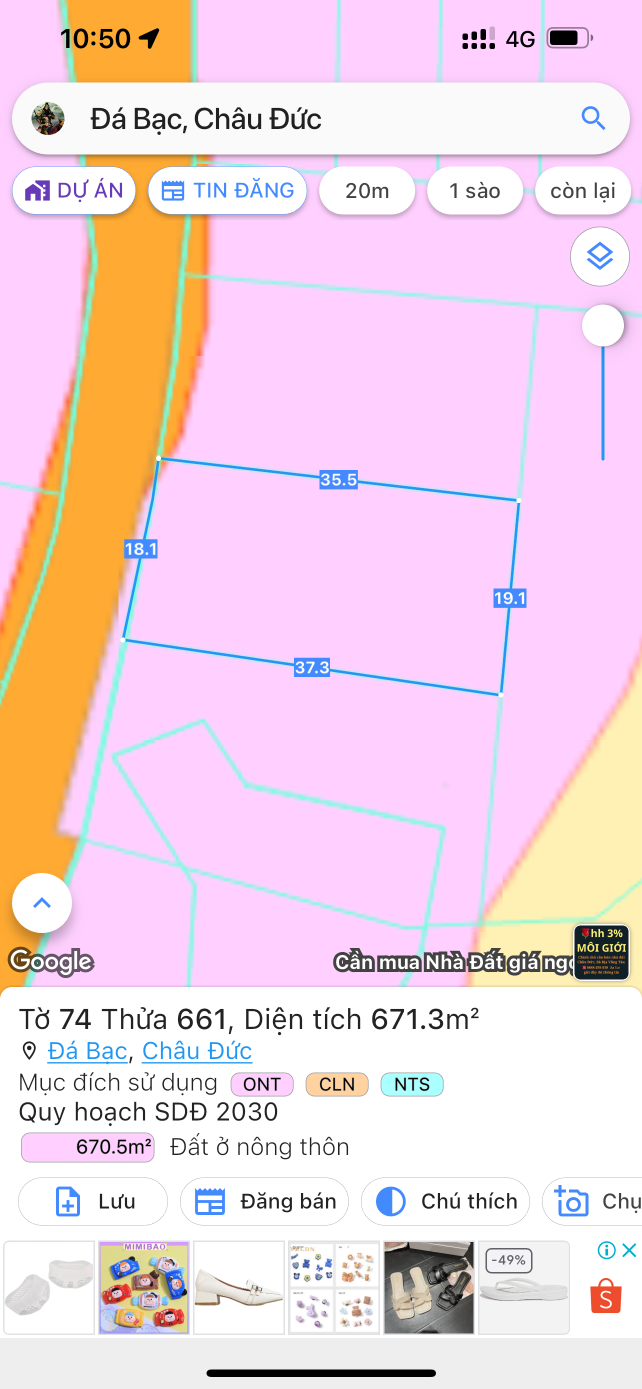Choose the còn lại filter chip
The width and height of the screenshot is (642, 1389).
pyautogui.click(x=582, y=191)
